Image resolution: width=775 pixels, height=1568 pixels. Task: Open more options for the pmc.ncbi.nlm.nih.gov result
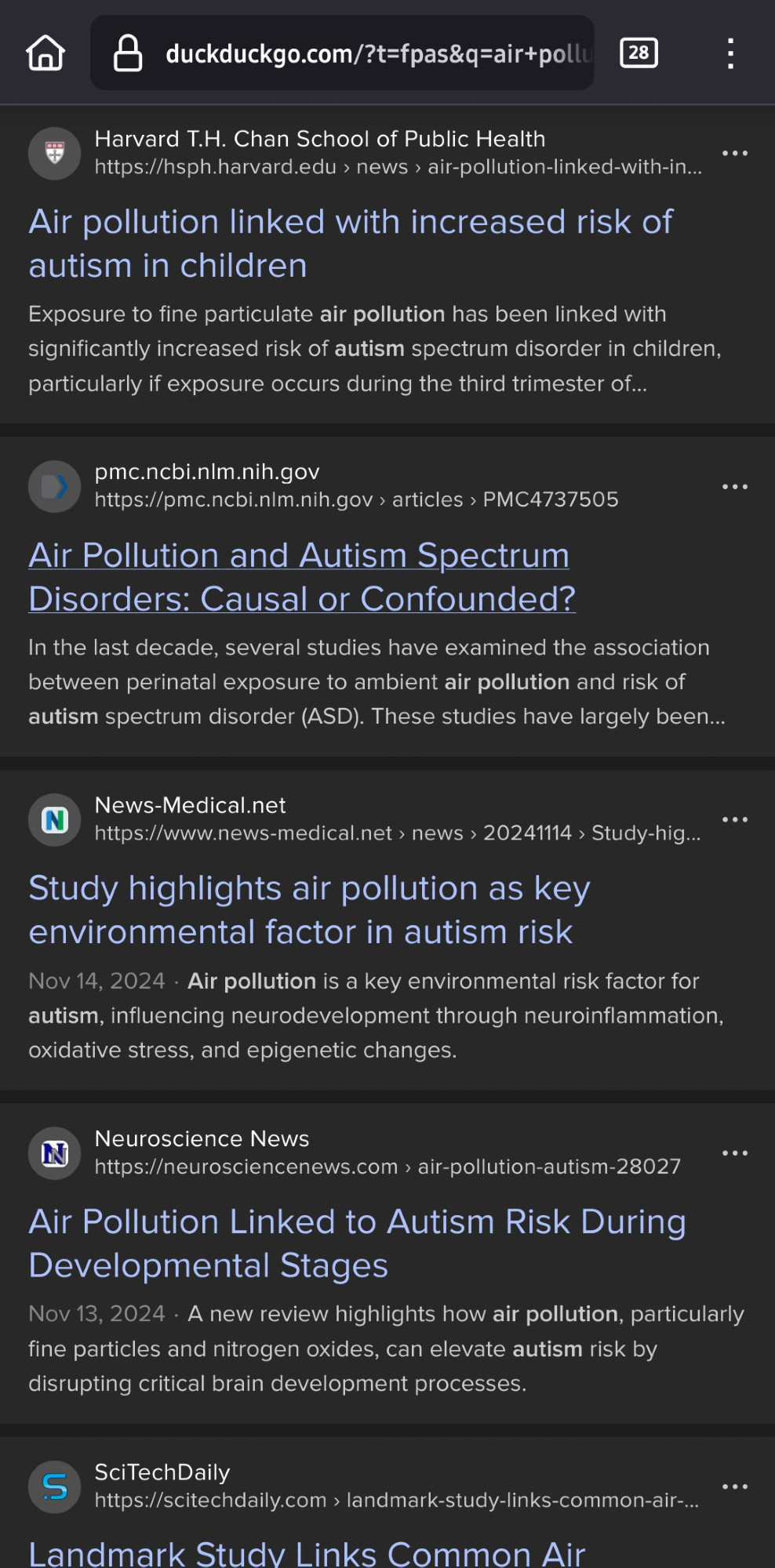tap(735, 487)
